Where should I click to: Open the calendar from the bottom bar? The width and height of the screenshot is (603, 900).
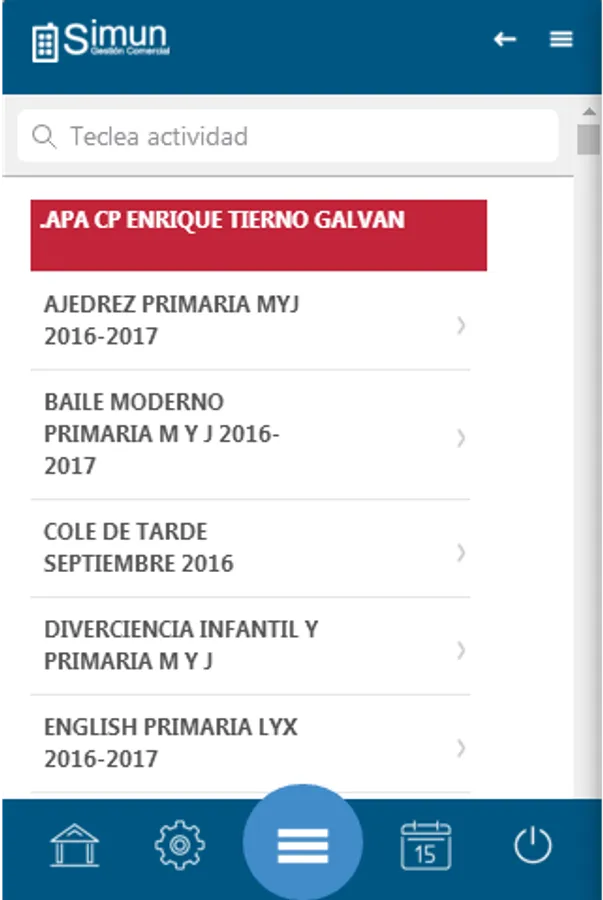(426, 845)
